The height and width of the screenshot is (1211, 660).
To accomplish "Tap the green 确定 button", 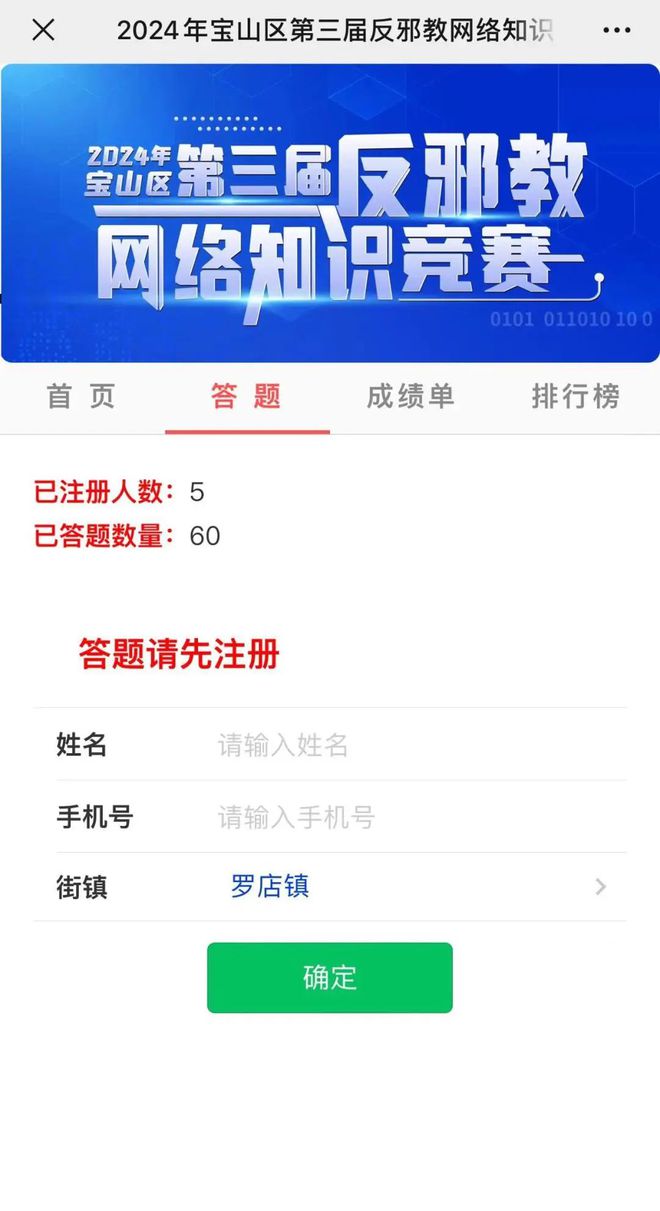I will (x=330, y=978).
